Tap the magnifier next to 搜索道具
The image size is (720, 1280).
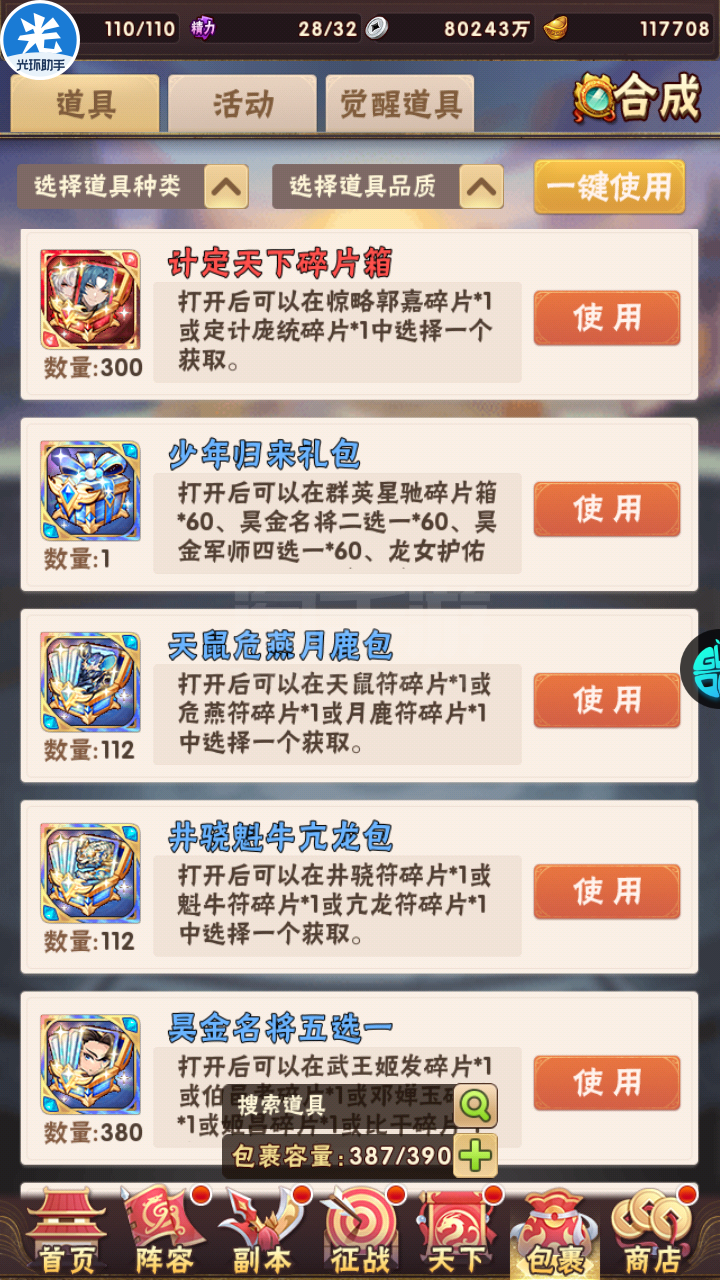tap(475, 1105)
